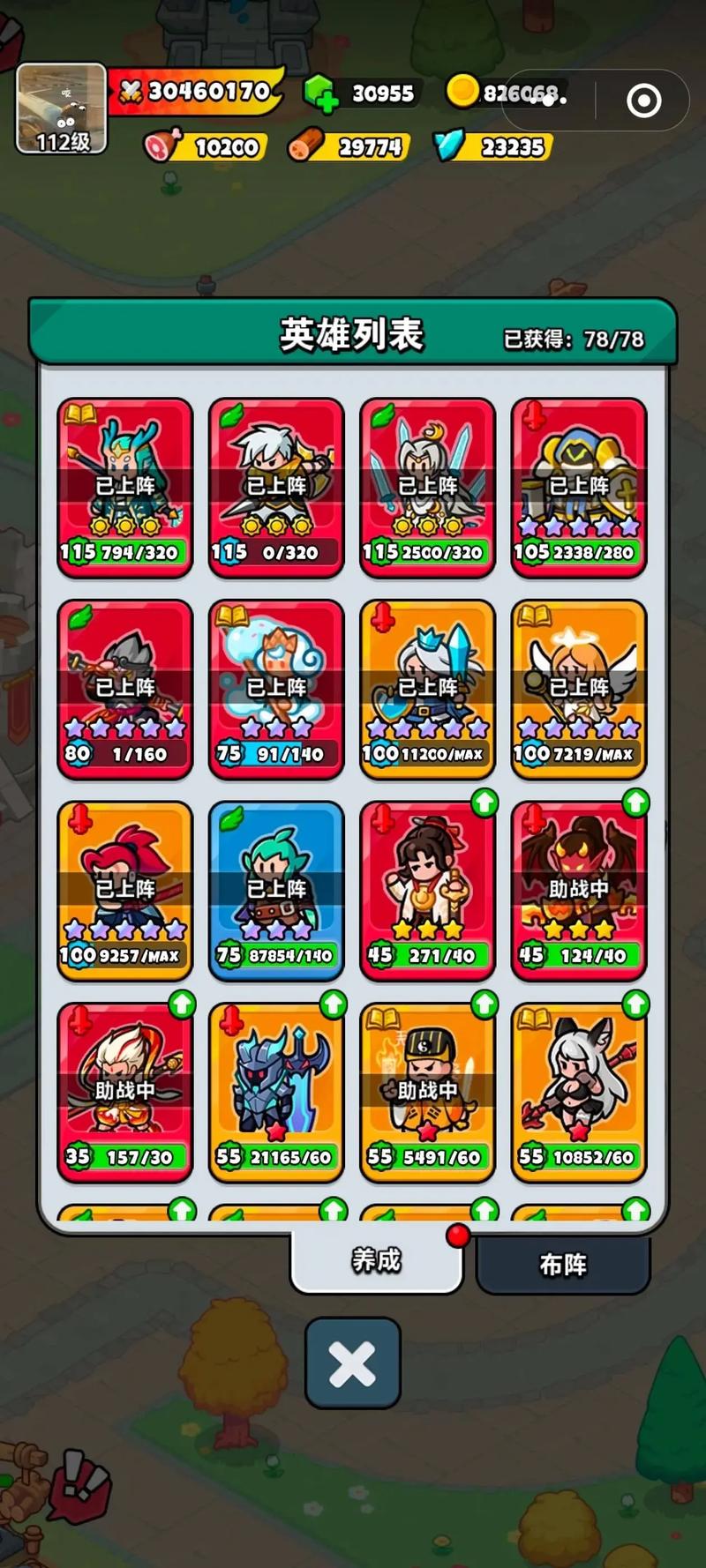Screen dimensions: 706x1568
Task: Open the hero card showing 794/320
Action: pos(124,487)
